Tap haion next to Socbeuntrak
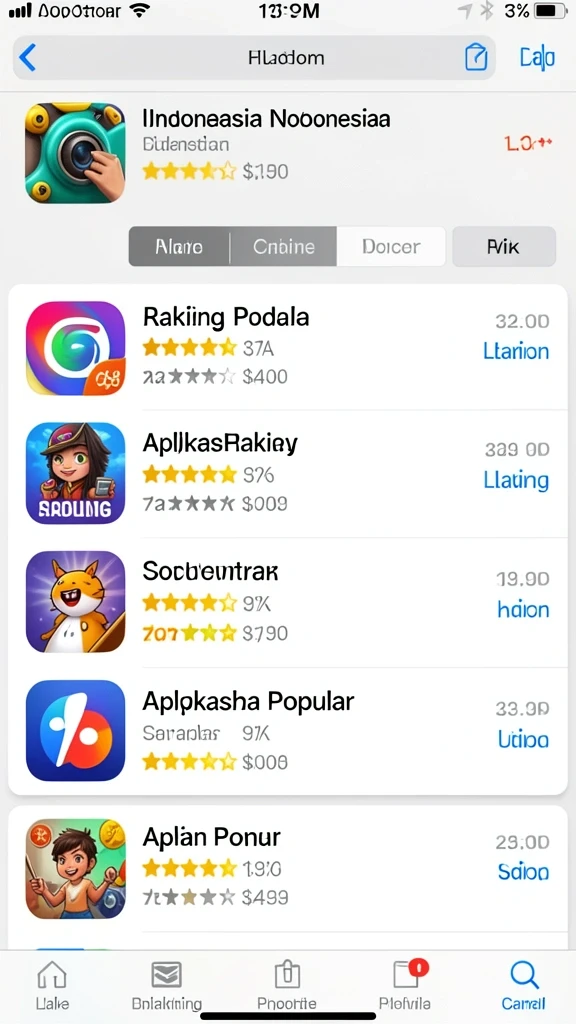 523,609
